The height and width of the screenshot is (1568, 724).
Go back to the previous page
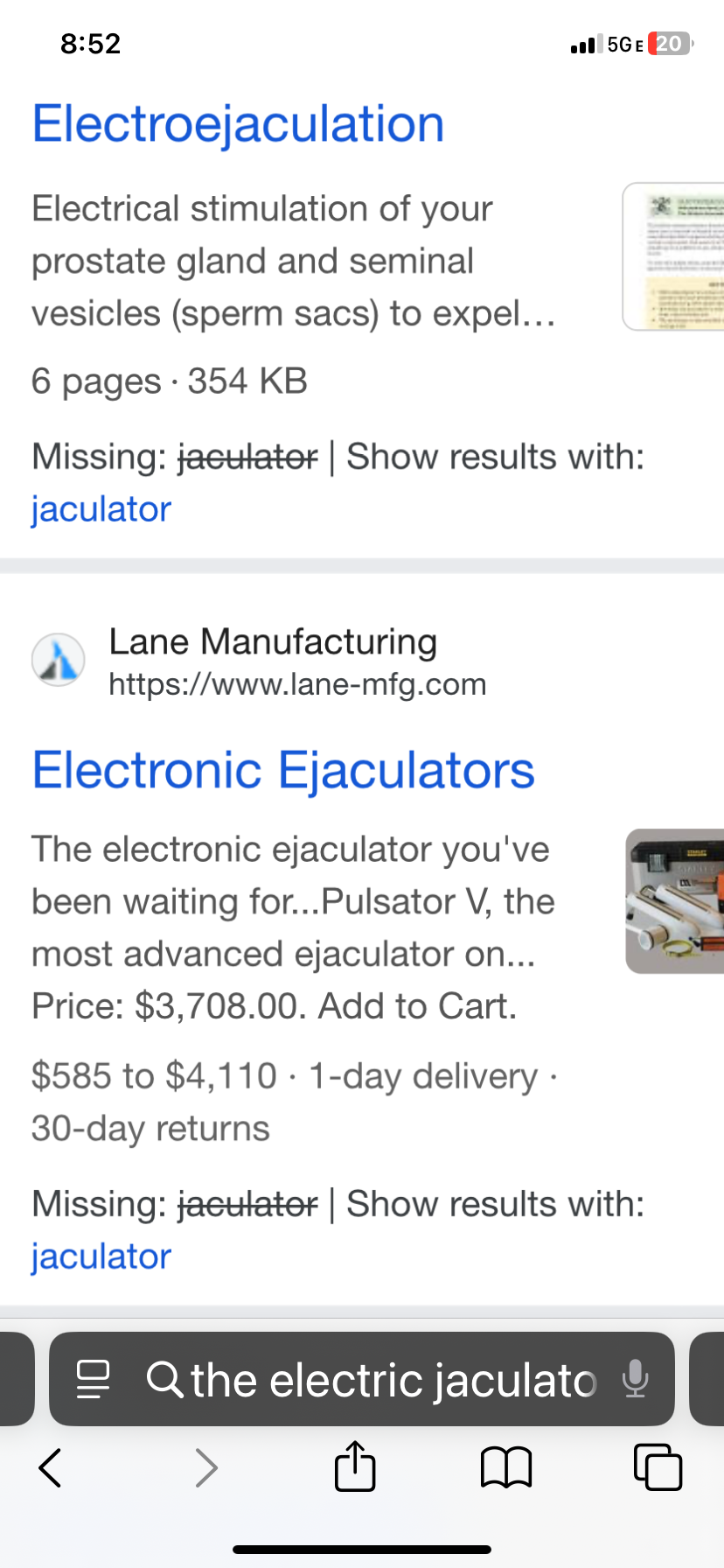(51, 1467)
